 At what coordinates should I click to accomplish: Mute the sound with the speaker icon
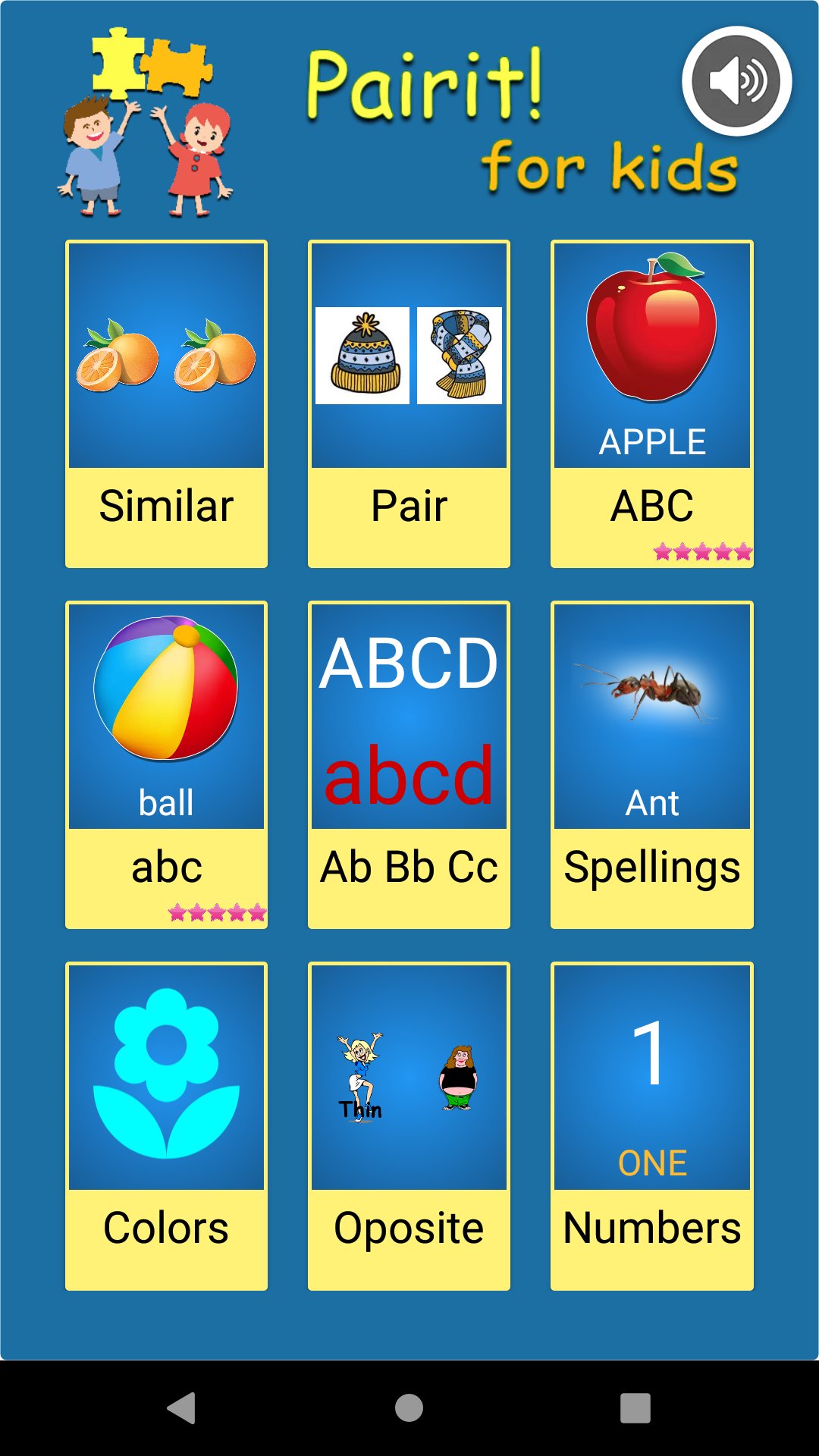(x=736, y=81)
